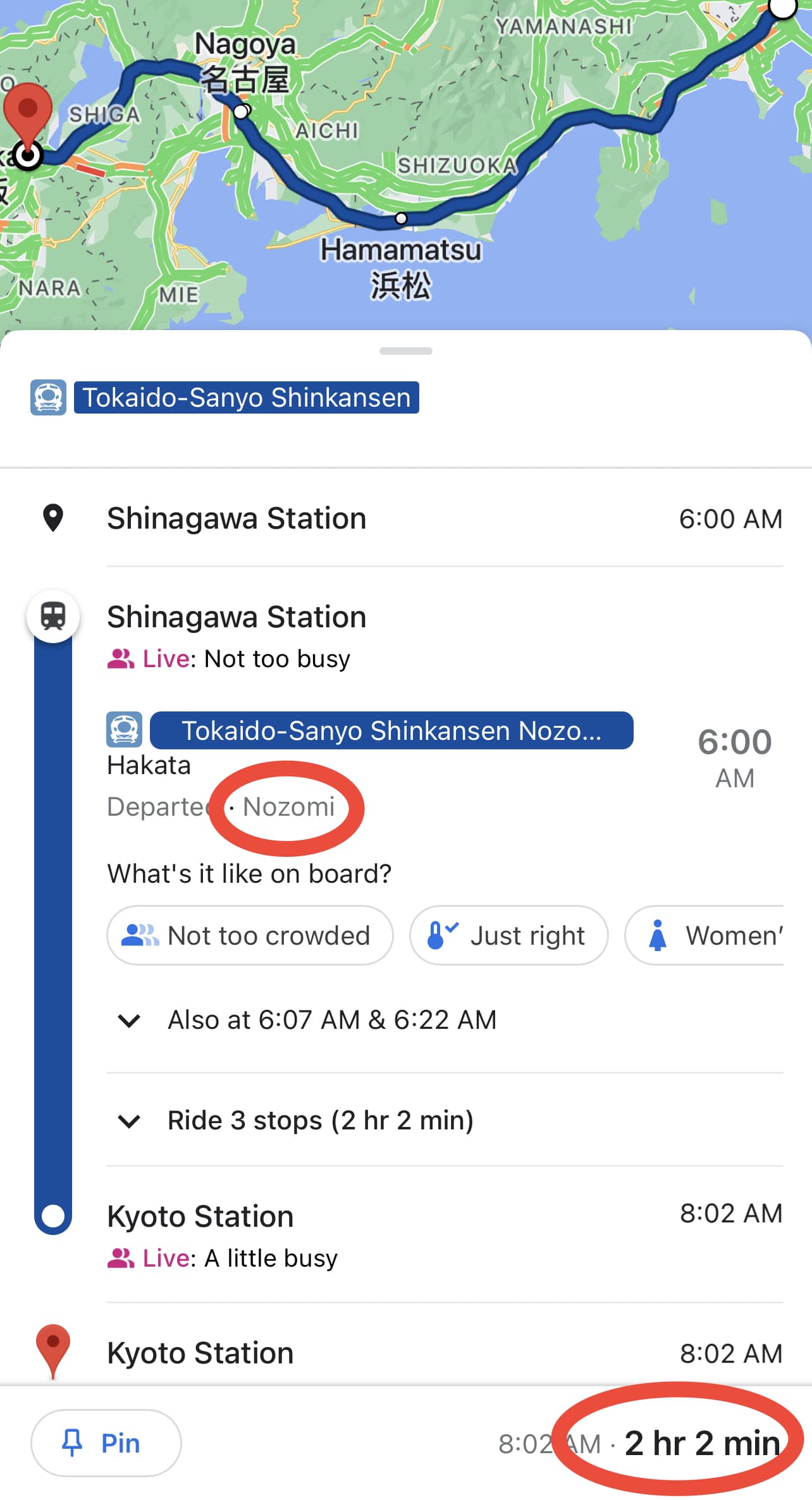Open the Tokaido-Sanyo Shinkansen Nozomi line badge
This screenshot has width=812, height=1500.
click(391, 730)
